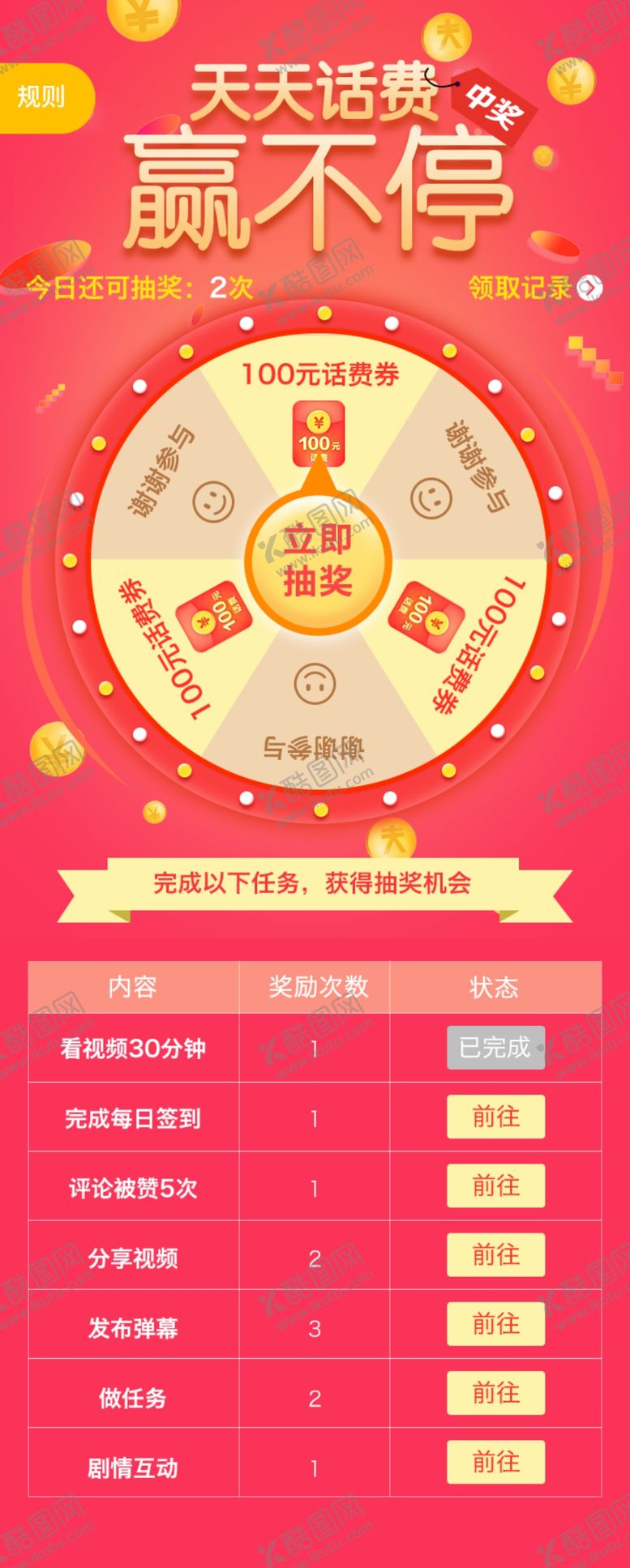This screenshot has height=1568, width=630.
Task: Select 前往 next to 评论被赞5次
Action: coord(495,1186)
